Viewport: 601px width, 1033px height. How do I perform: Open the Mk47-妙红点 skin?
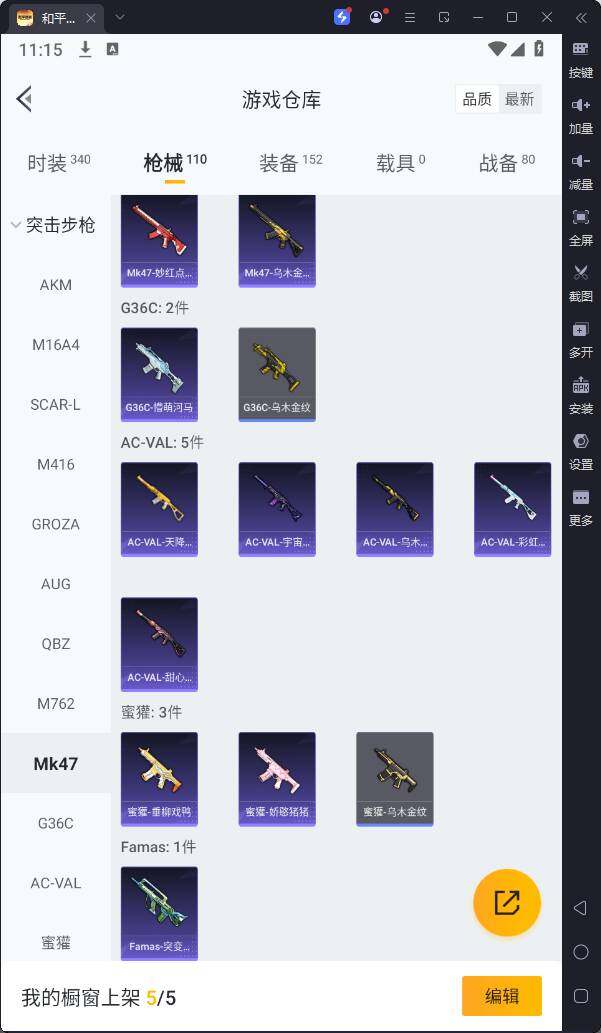pos(159,240)
